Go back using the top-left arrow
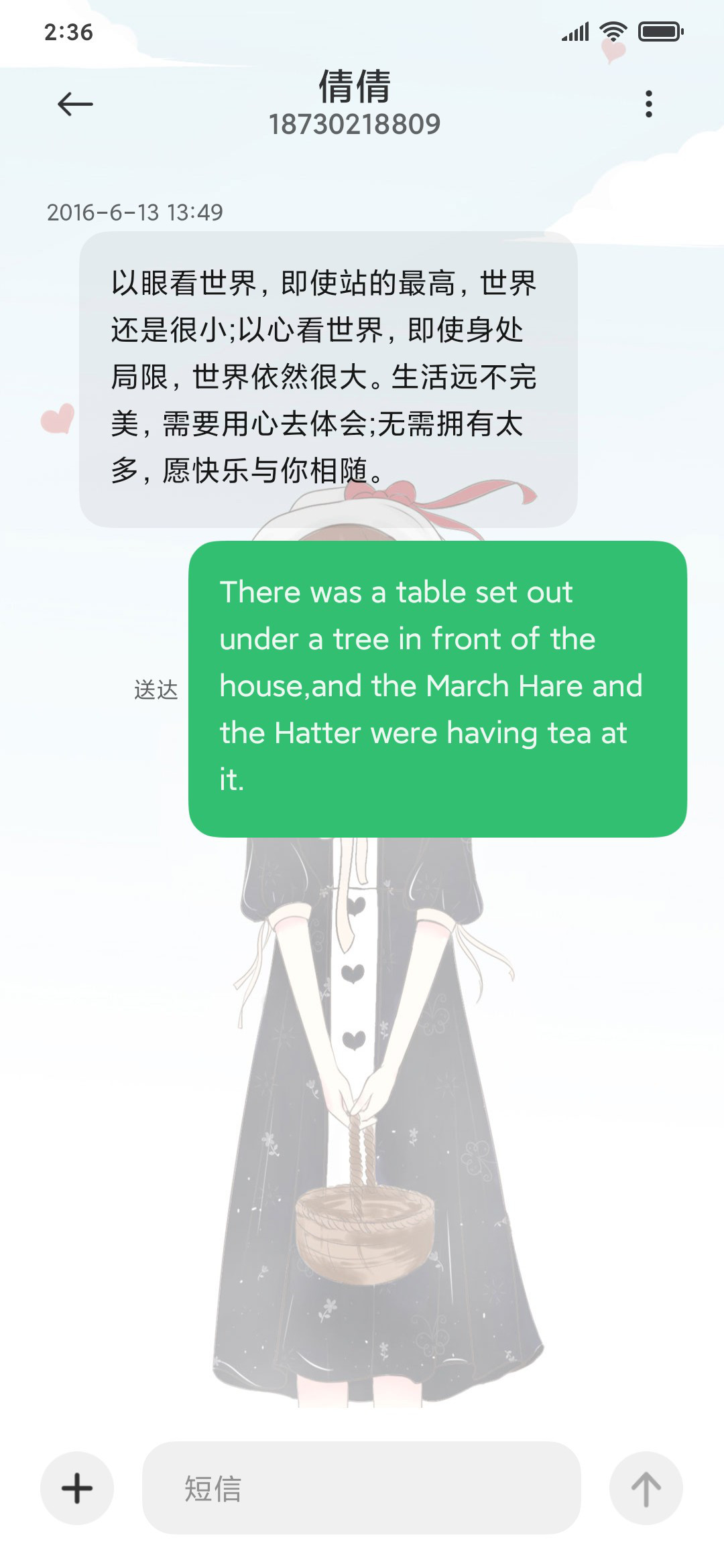The height and width of the screenshot is (1568, 724). pos(75,104)
